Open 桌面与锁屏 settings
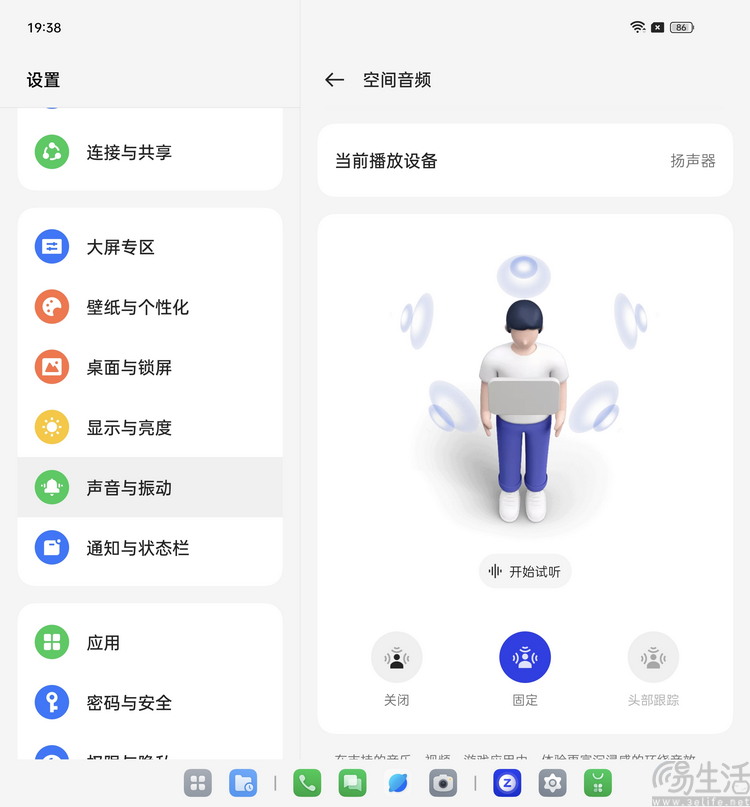Screen dimensions: 750x807 [150, 367]
